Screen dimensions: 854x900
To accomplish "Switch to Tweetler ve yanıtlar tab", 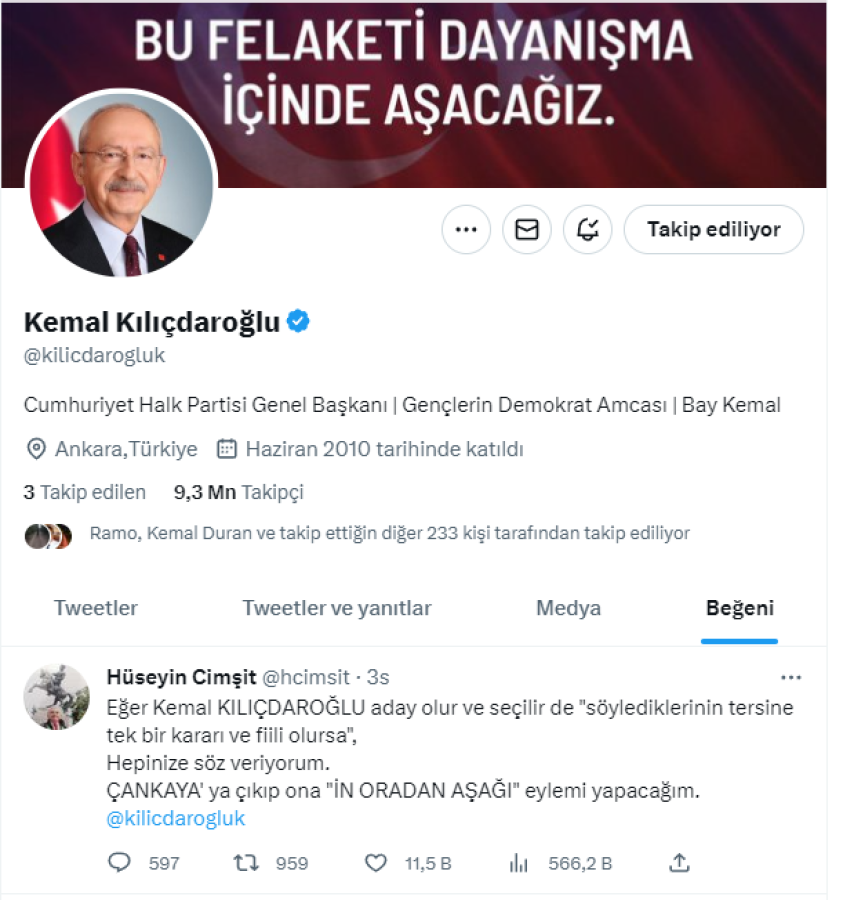I will click(x=337, y=608).
